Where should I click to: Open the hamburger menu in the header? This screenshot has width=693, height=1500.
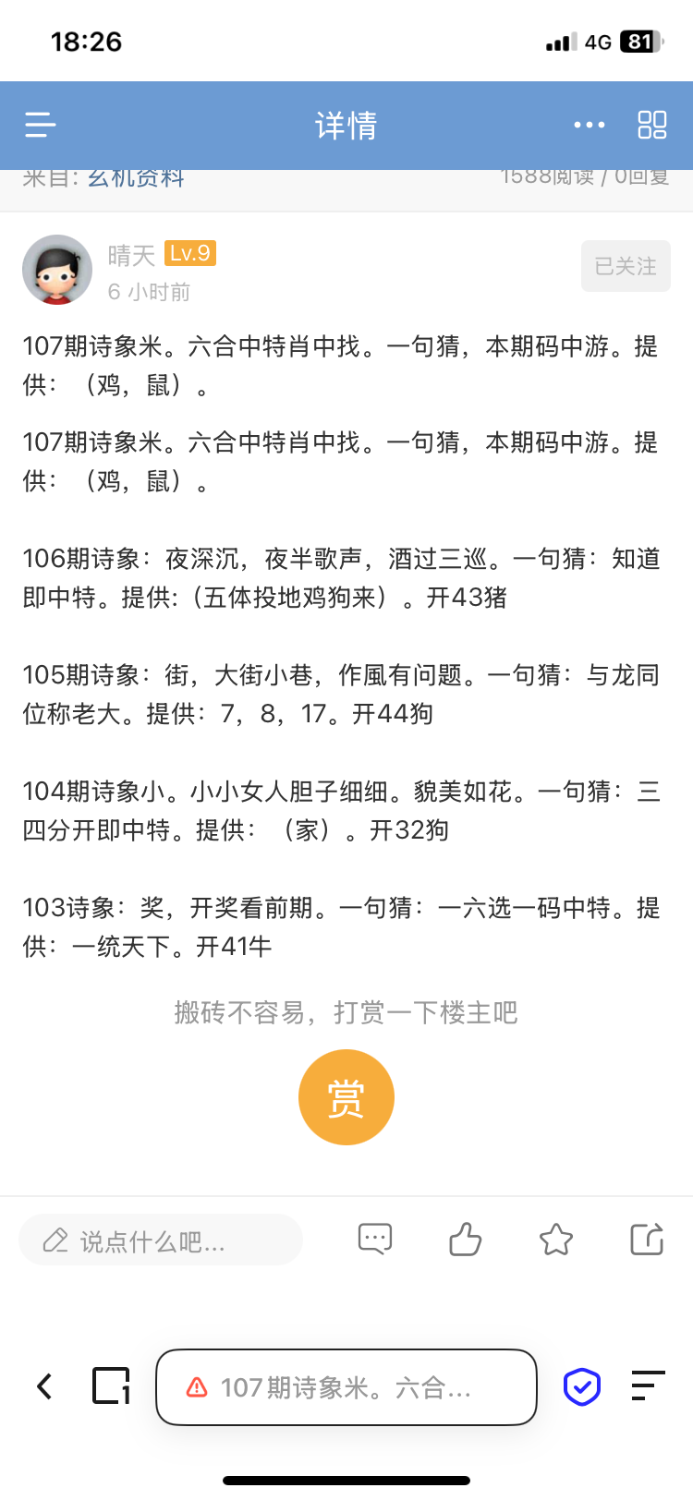point(40,125)
